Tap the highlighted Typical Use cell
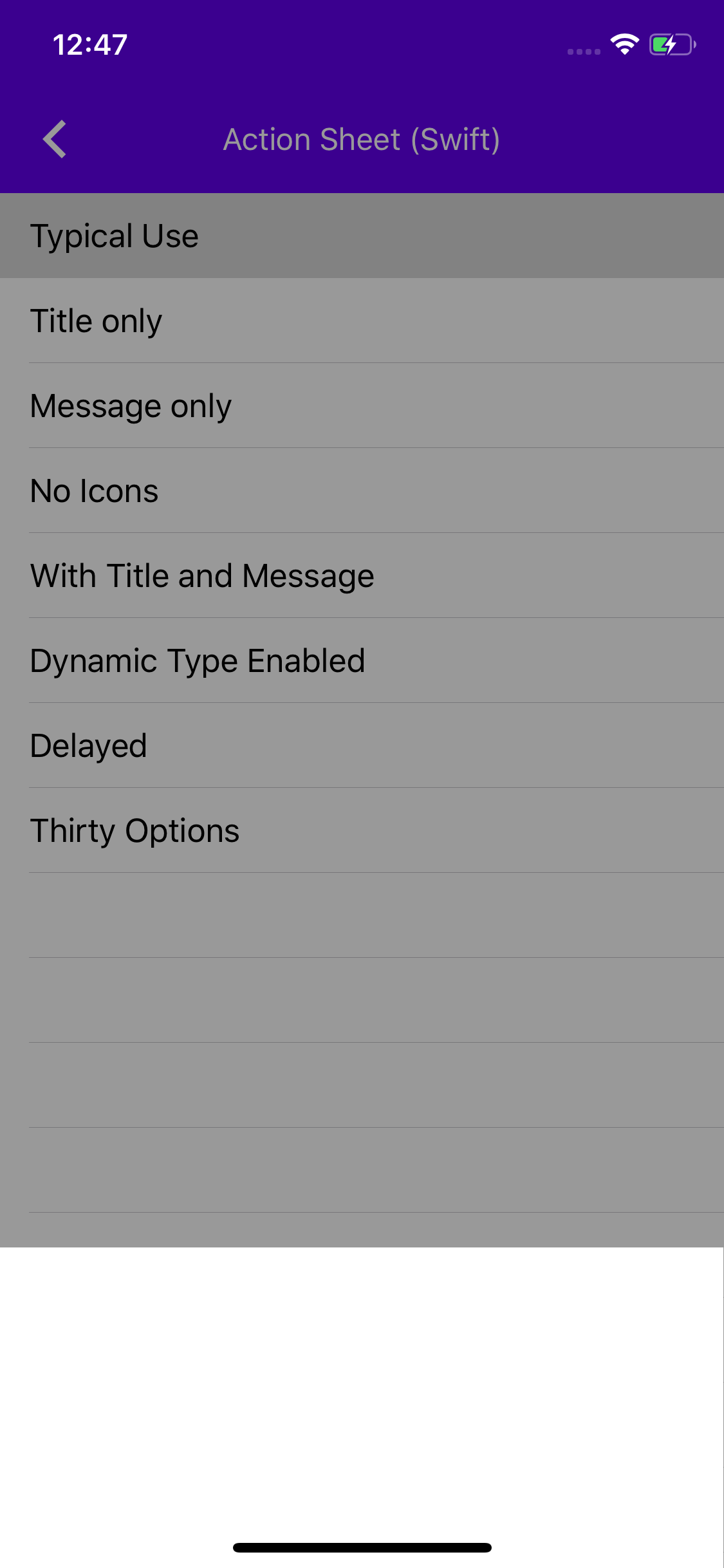 (362, 235)
